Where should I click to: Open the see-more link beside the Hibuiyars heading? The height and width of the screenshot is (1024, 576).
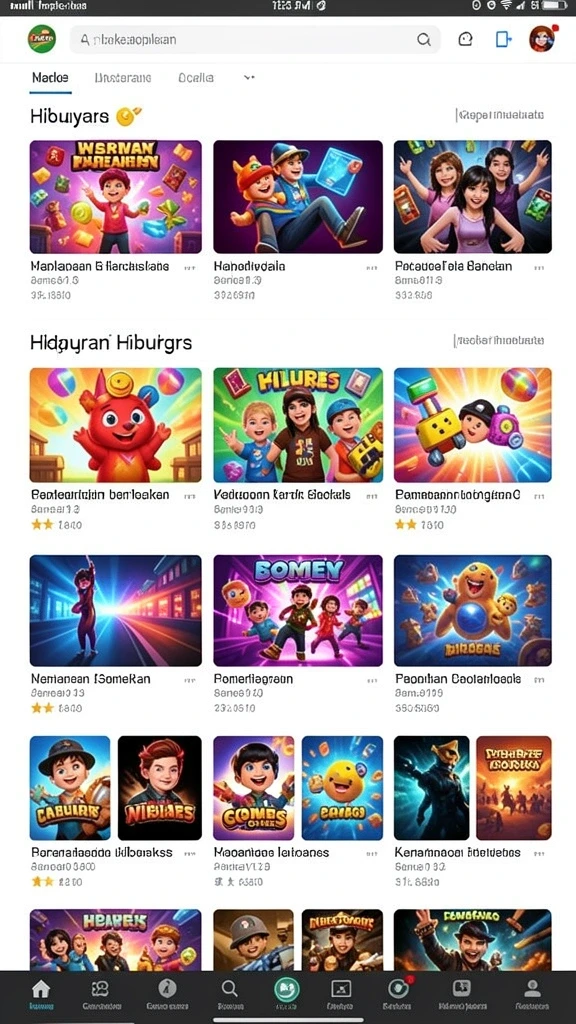(500, 116)
